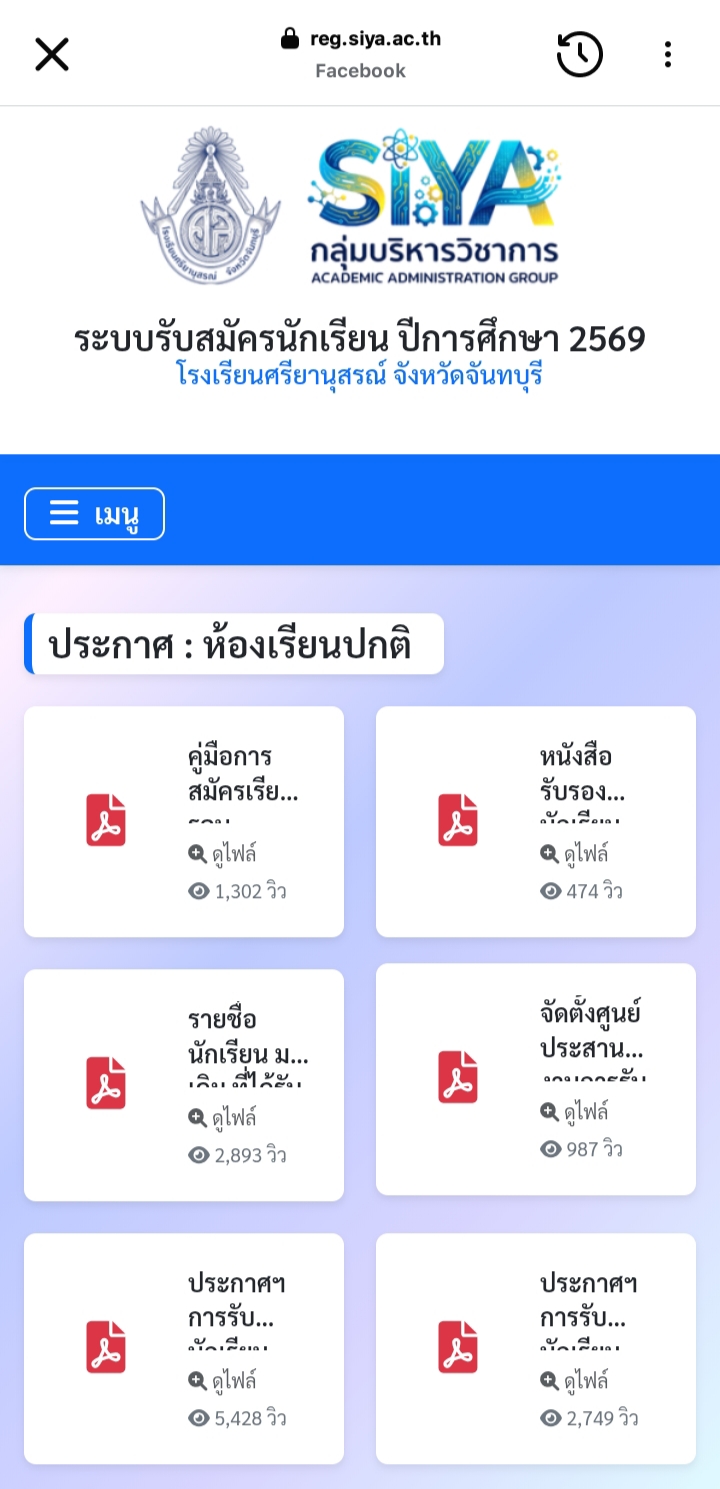Viewport: 720px width, 1489px height.
Task: View file of ประกาศฯ card with 2,749 views
Action: (x=576, y=1381)
